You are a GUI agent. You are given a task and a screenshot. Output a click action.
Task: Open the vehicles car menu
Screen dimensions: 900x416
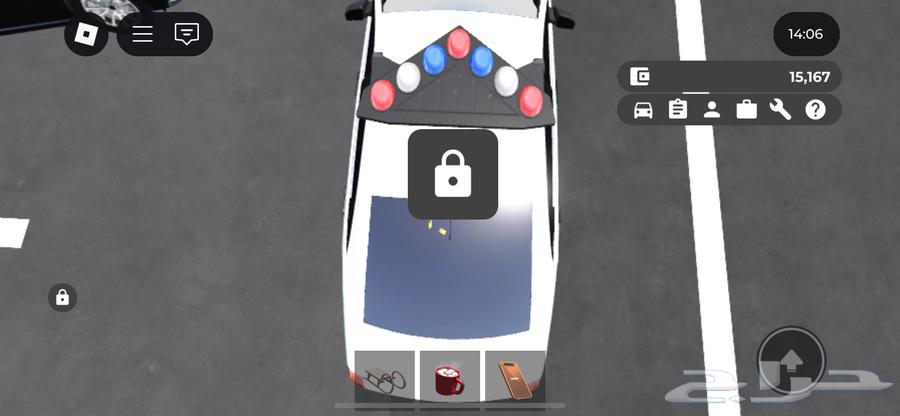pyautogui.click(x=643, y=110)
